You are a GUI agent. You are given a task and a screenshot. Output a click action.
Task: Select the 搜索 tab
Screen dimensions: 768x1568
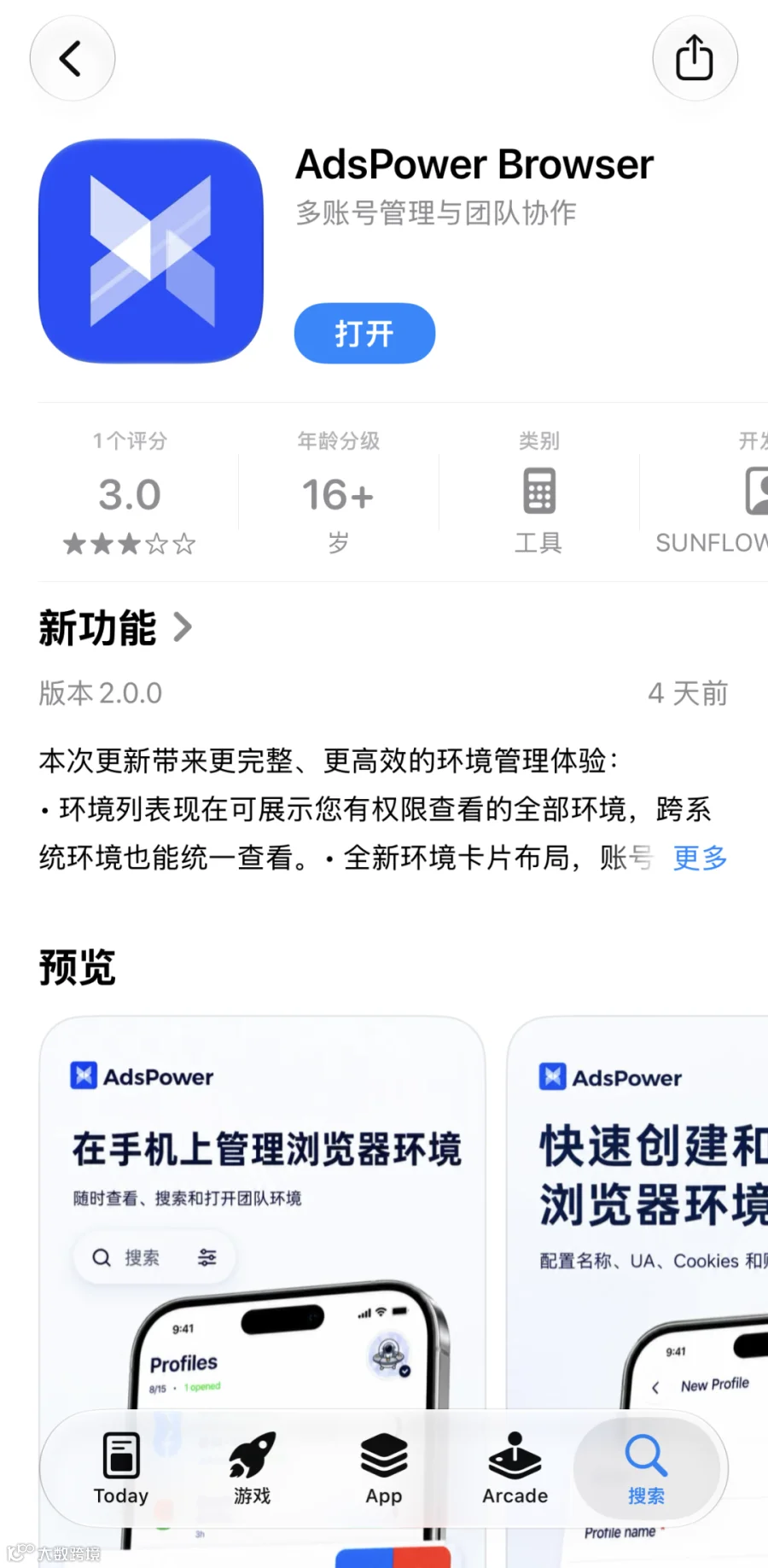point(647,1468)
